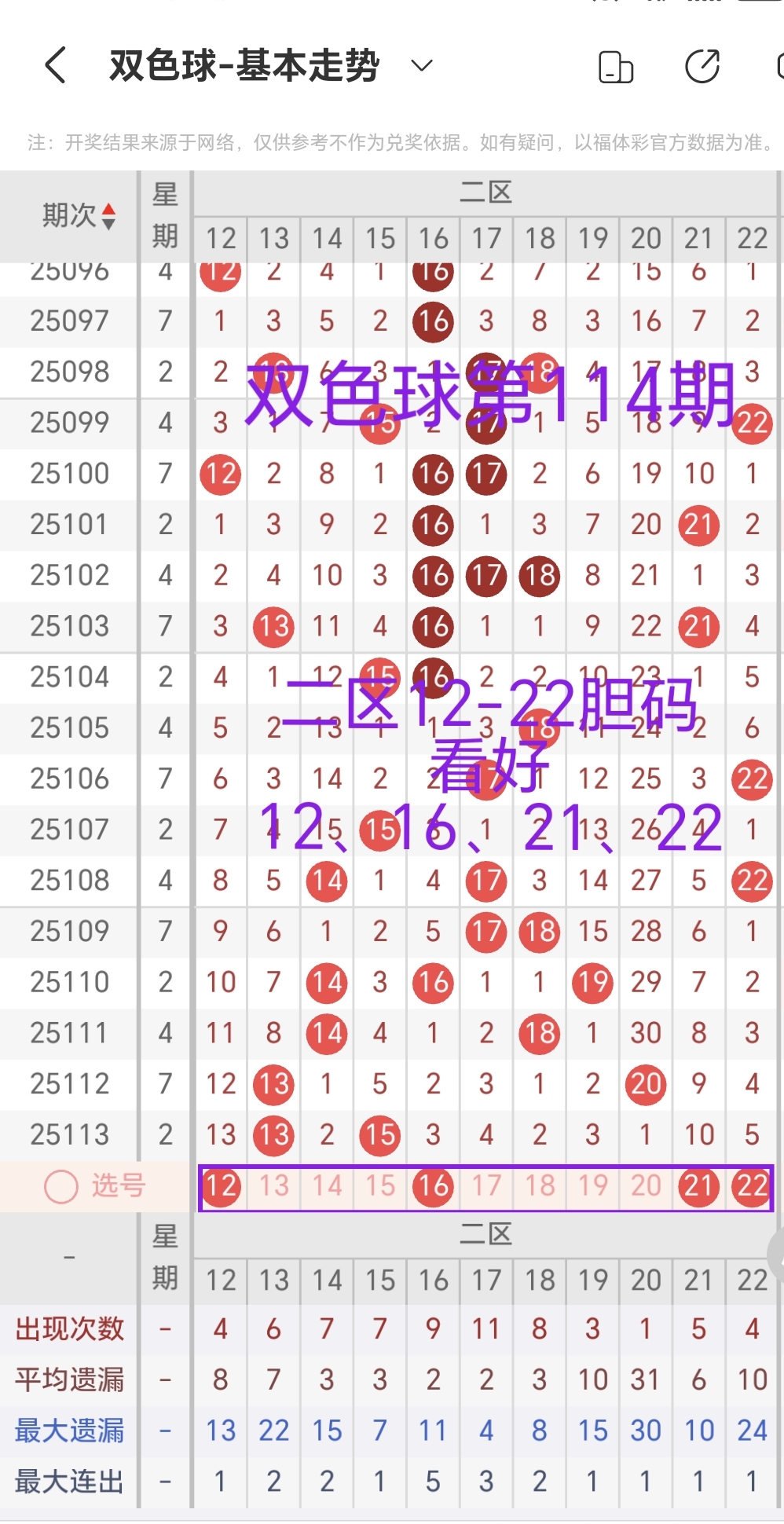Tap the 出现次数 statistics row label

tap(68, 1328)
